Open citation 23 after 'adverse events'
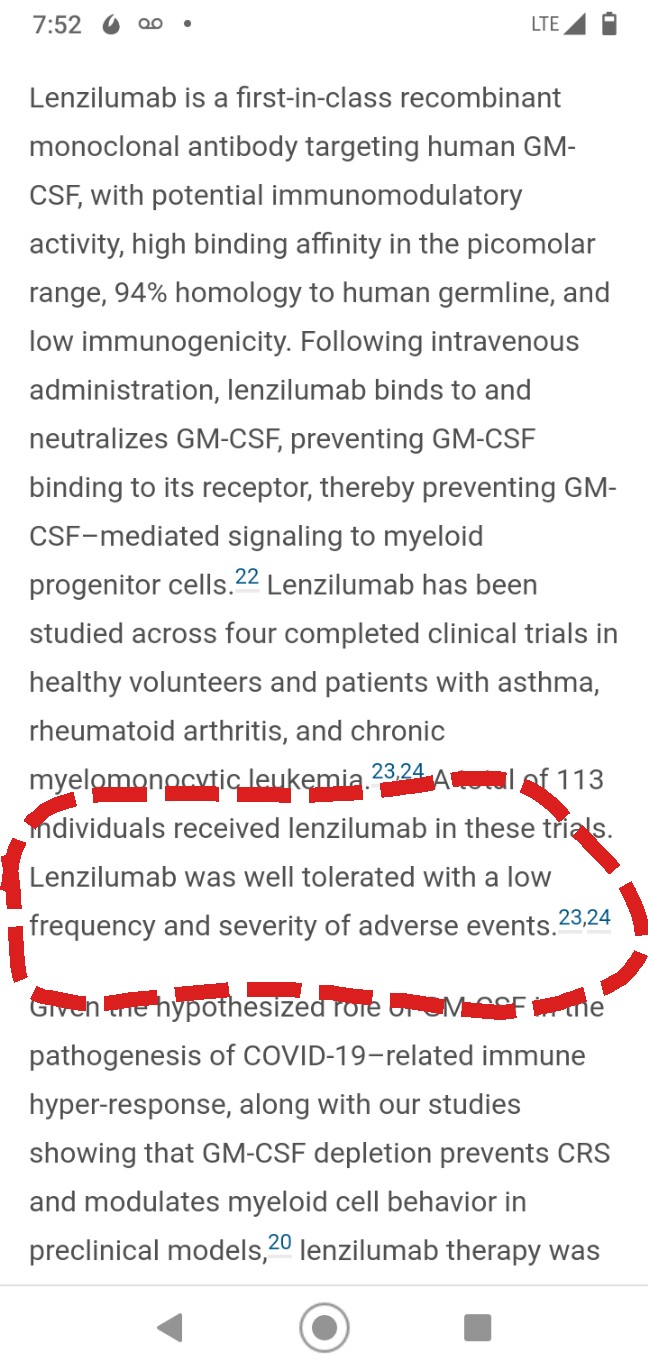The height and width of the screenshot is (1370, 648). click(569, 918)
